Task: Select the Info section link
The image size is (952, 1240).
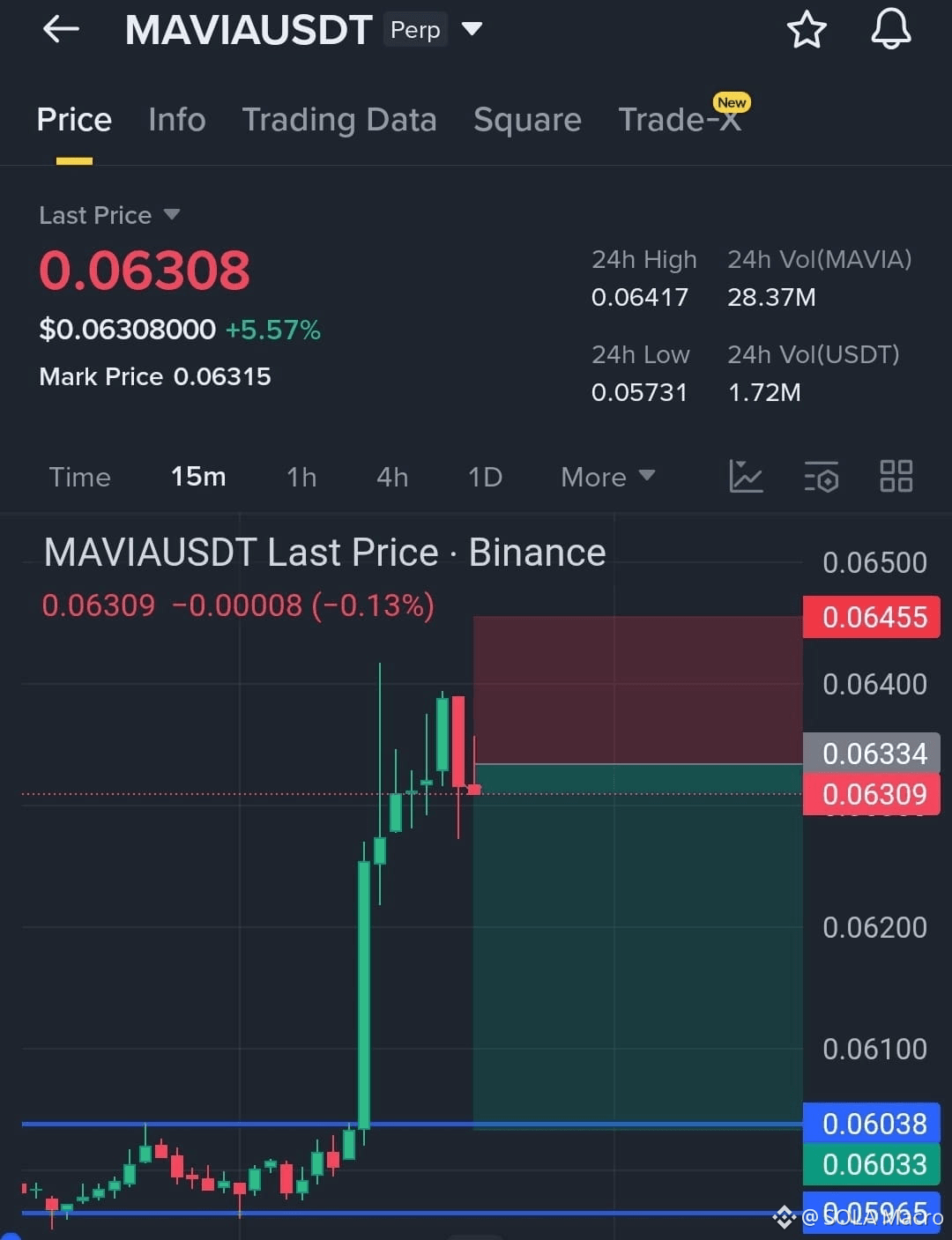Action: tap(176, 119)
